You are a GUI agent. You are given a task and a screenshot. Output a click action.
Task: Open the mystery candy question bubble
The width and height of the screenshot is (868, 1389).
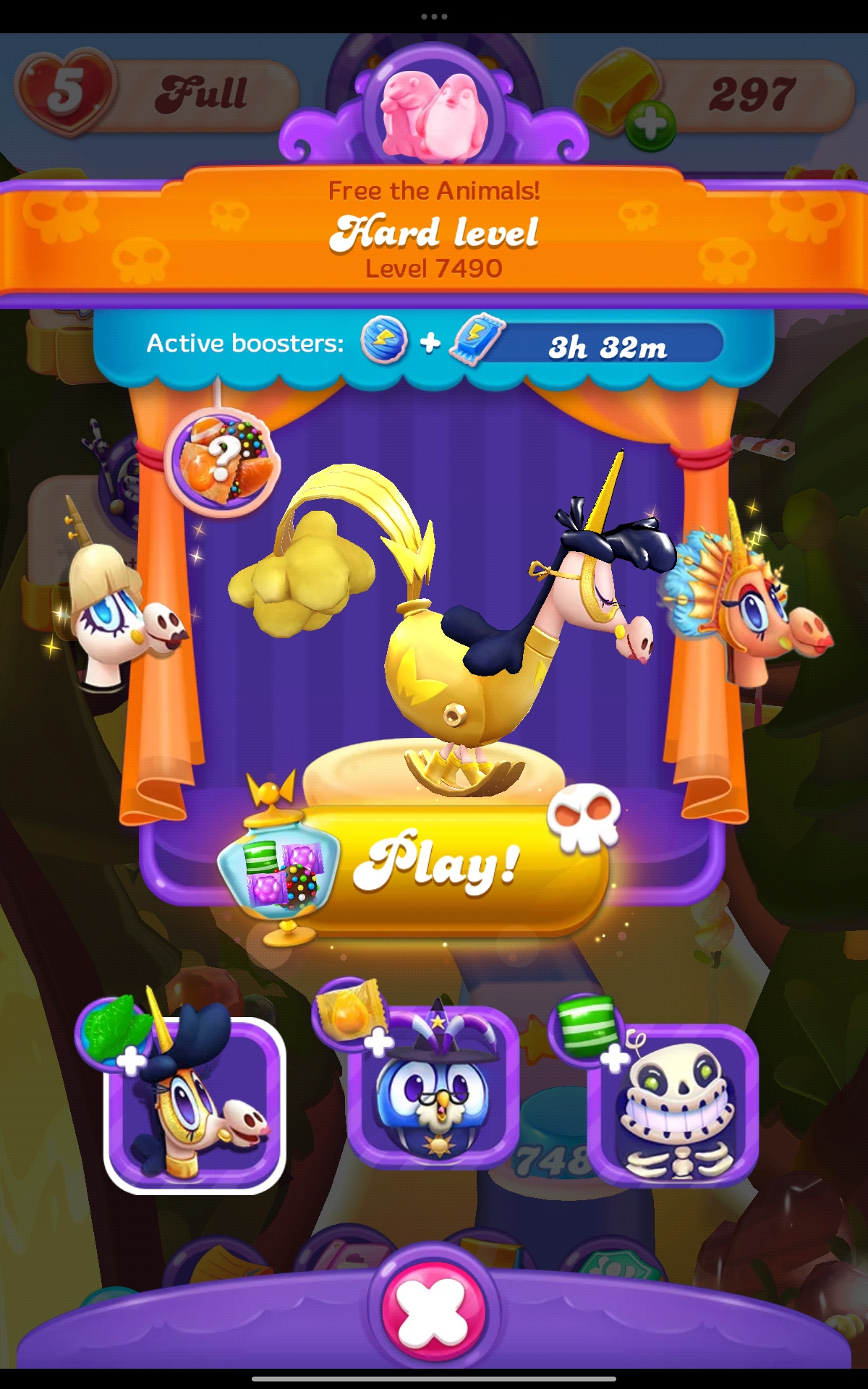coord(222,461)
